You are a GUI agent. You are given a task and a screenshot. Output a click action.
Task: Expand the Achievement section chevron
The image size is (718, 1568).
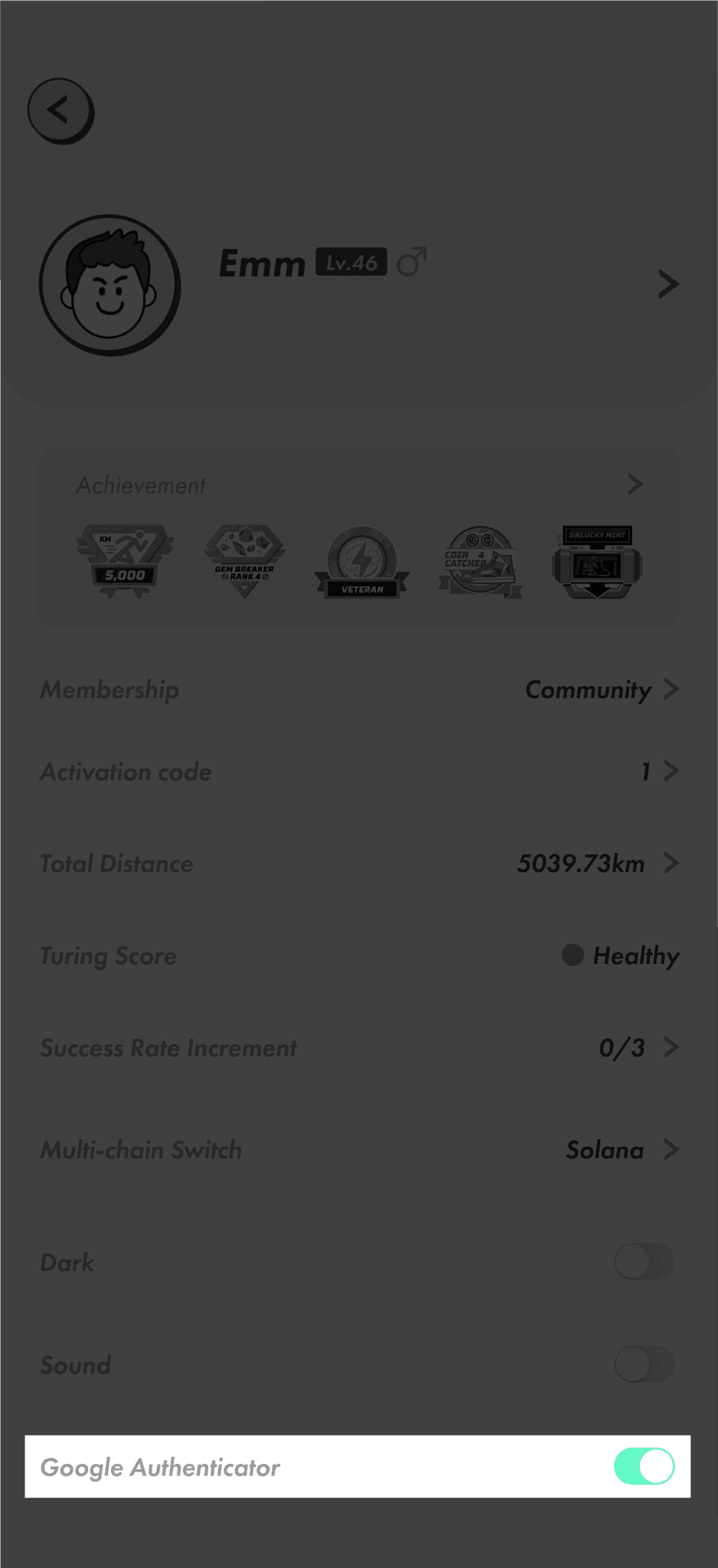tap(635, 485)
